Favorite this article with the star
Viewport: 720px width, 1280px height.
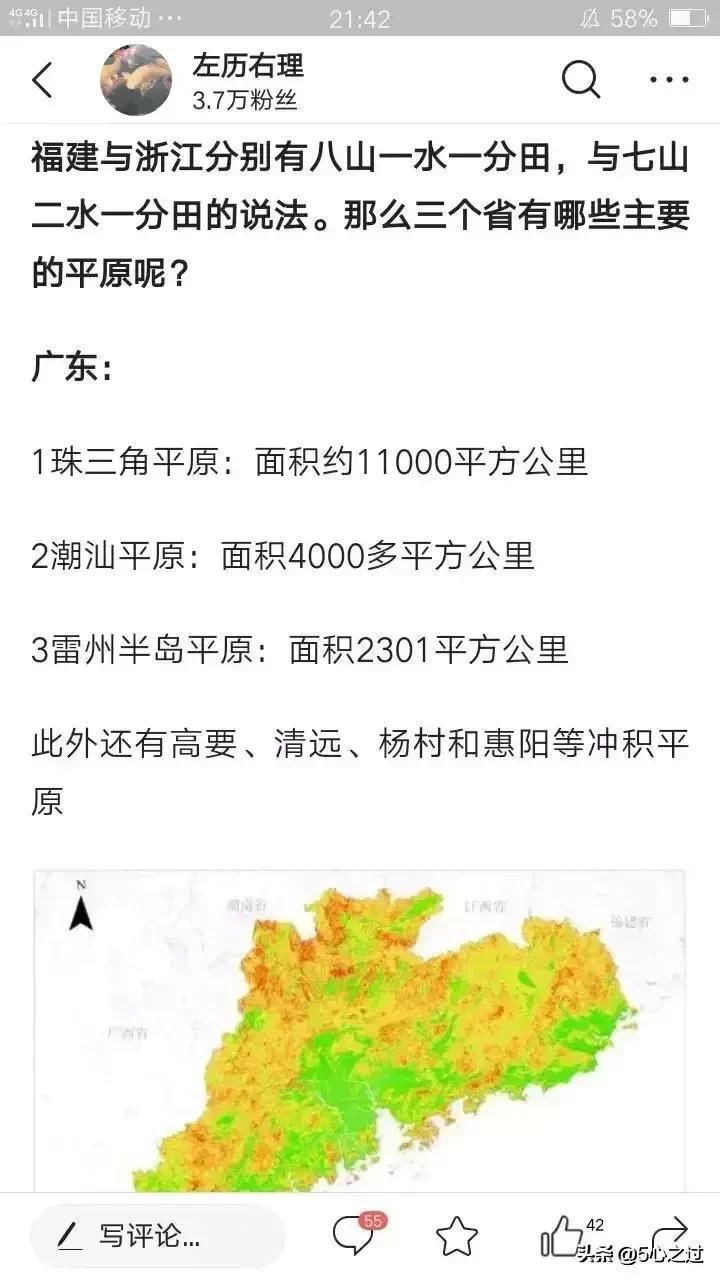point(457,1237)
